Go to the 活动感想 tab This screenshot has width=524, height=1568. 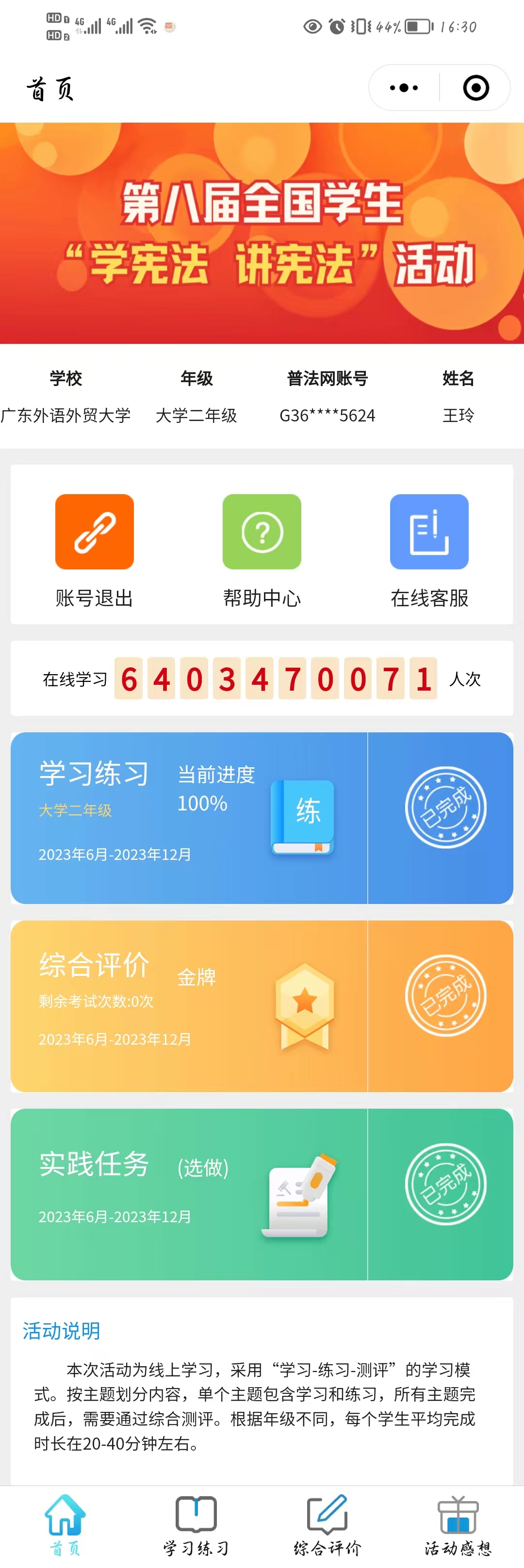(458, 1525)
